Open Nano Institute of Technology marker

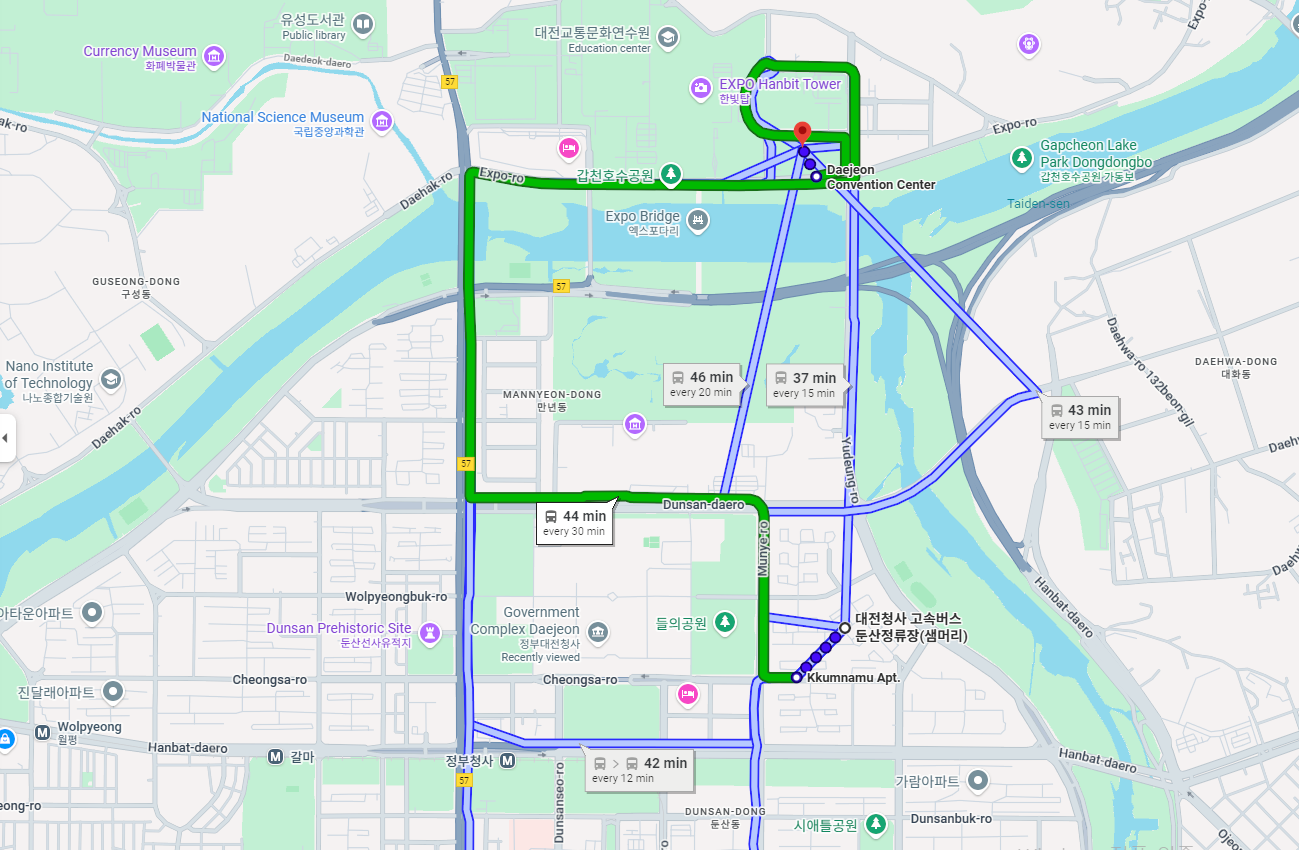(111, 380)
